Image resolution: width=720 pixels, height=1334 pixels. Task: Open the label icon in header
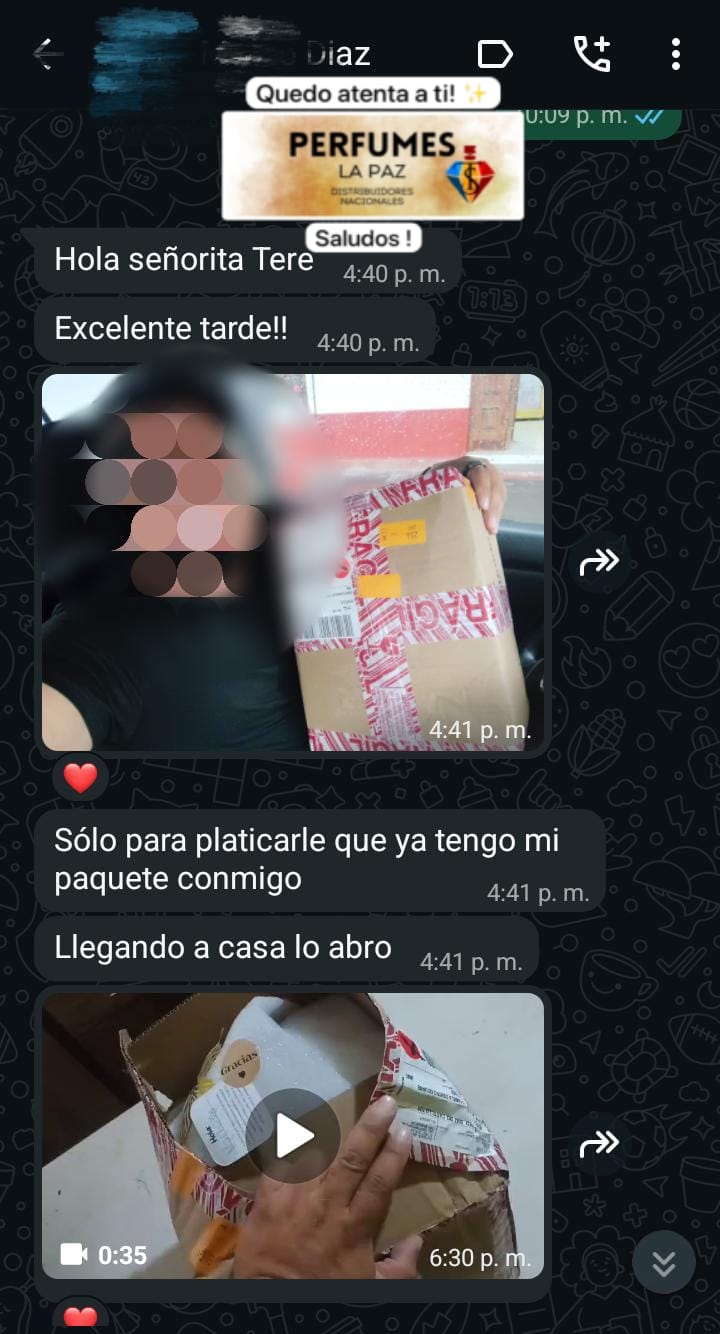[x=495, y=54]
